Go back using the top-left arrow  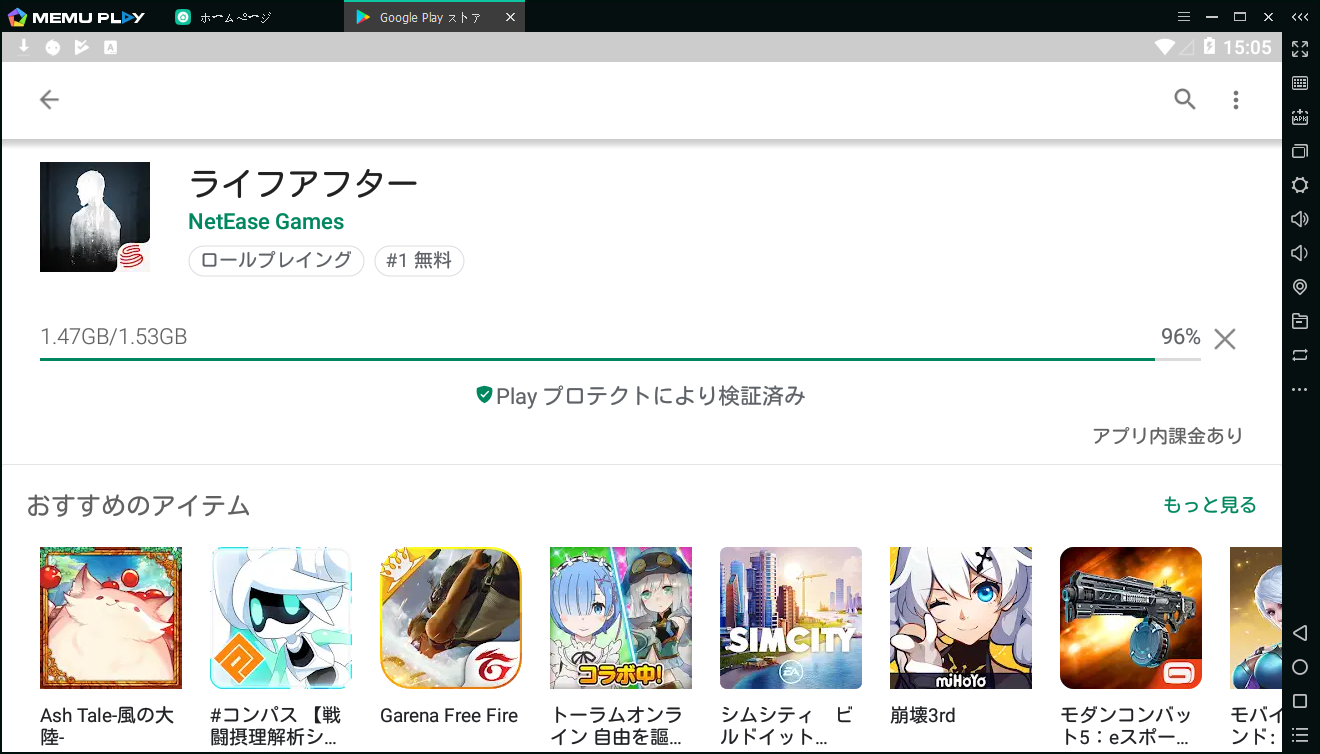point(49,99)
